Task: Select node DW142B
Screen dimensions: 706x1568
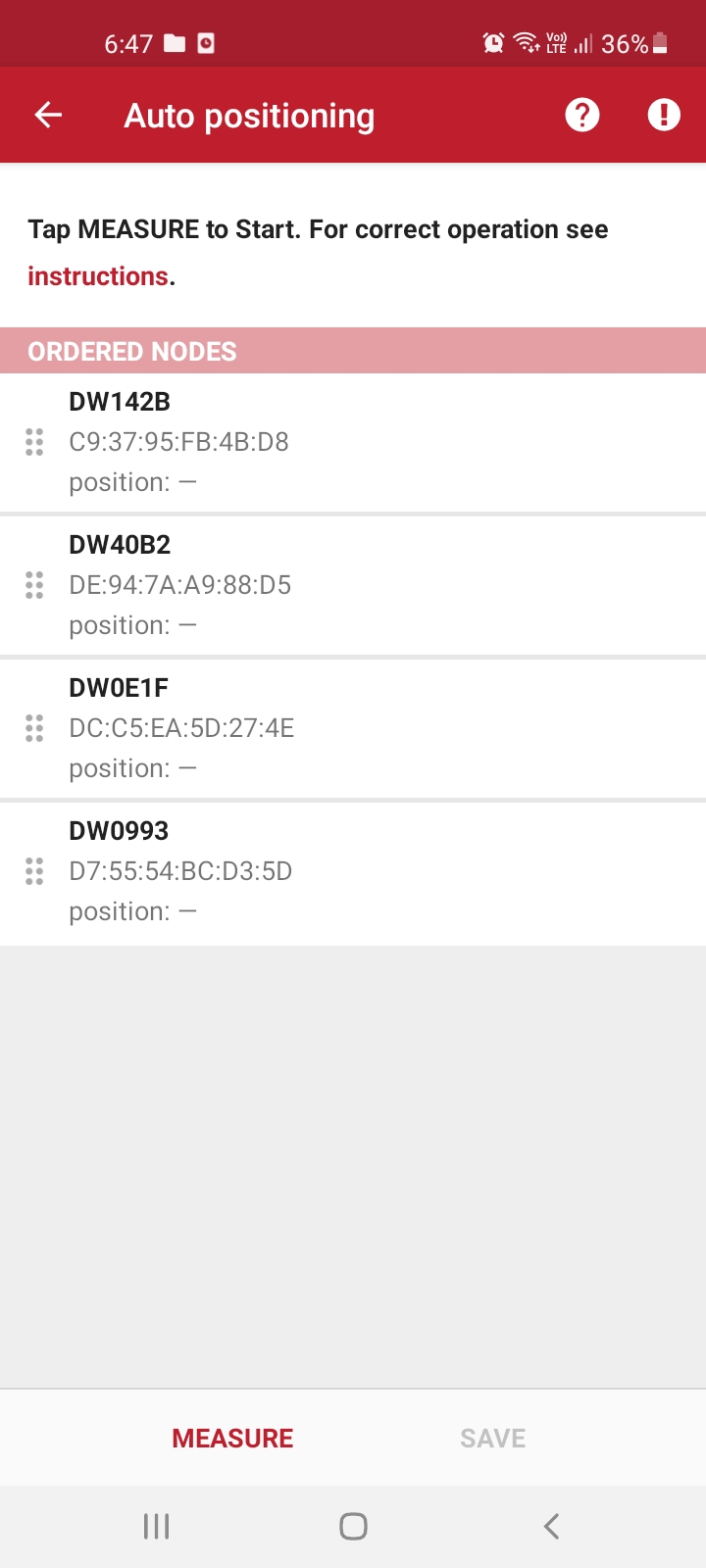Action: 353,442
